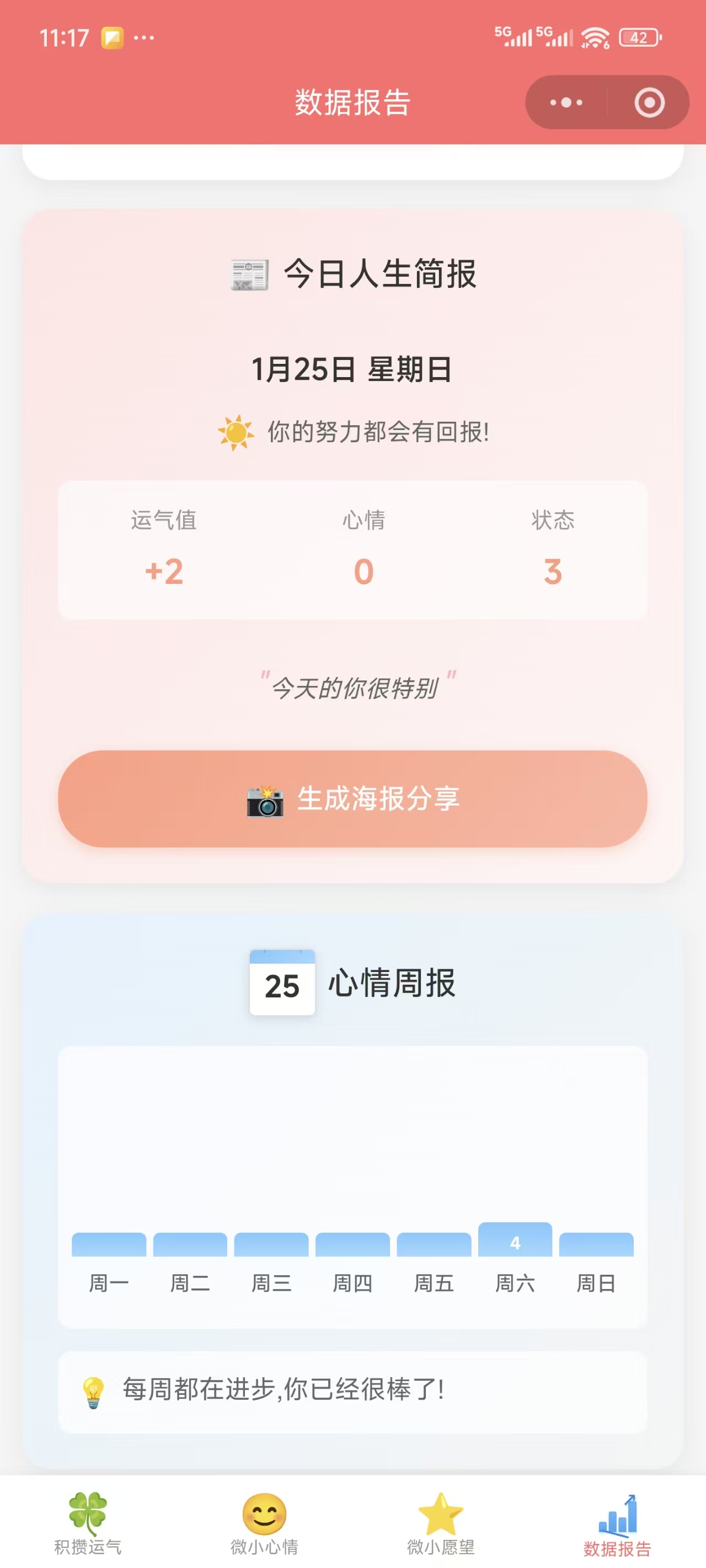Click the camera icon on the share button

pos(263,802)
